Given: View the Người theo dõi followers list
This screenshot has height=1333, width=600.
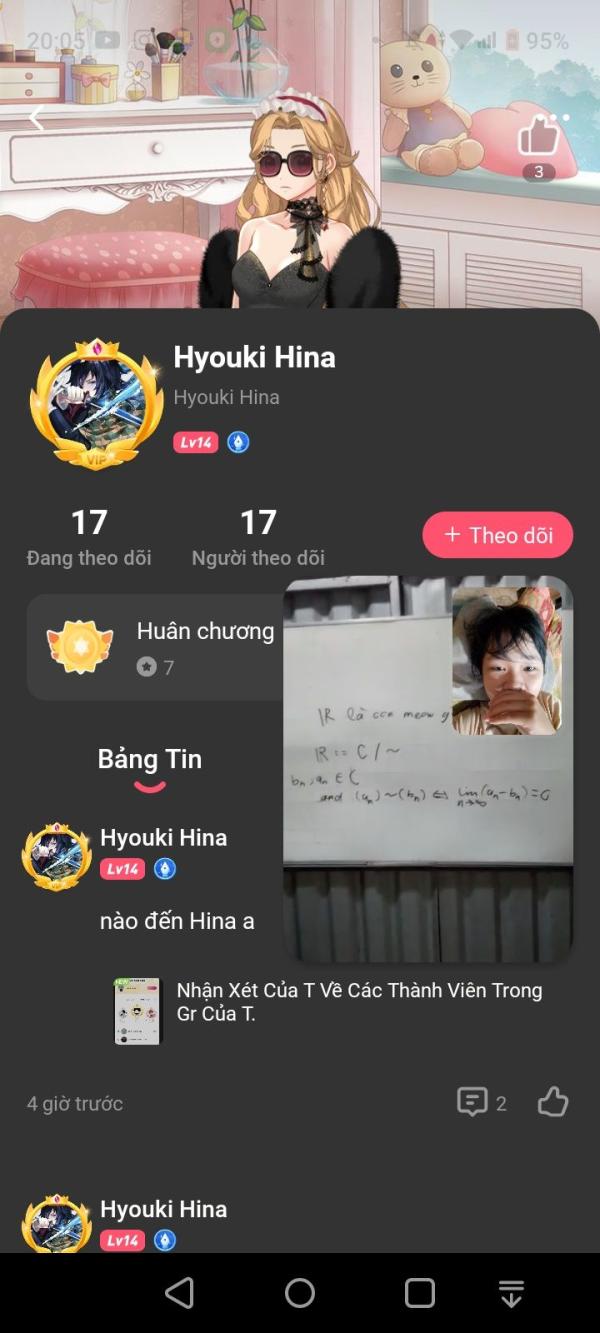Looking at the screenshot, I should 258,537.
